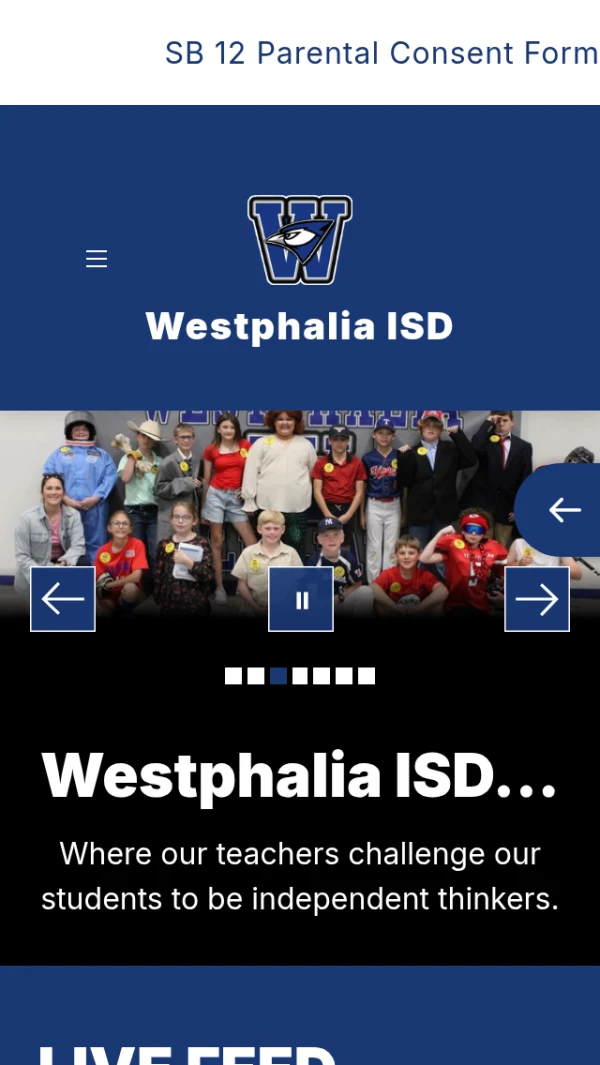Show the previous slideshow image
This screenshot has width=600, height=1065.
[x=63, y=599]
